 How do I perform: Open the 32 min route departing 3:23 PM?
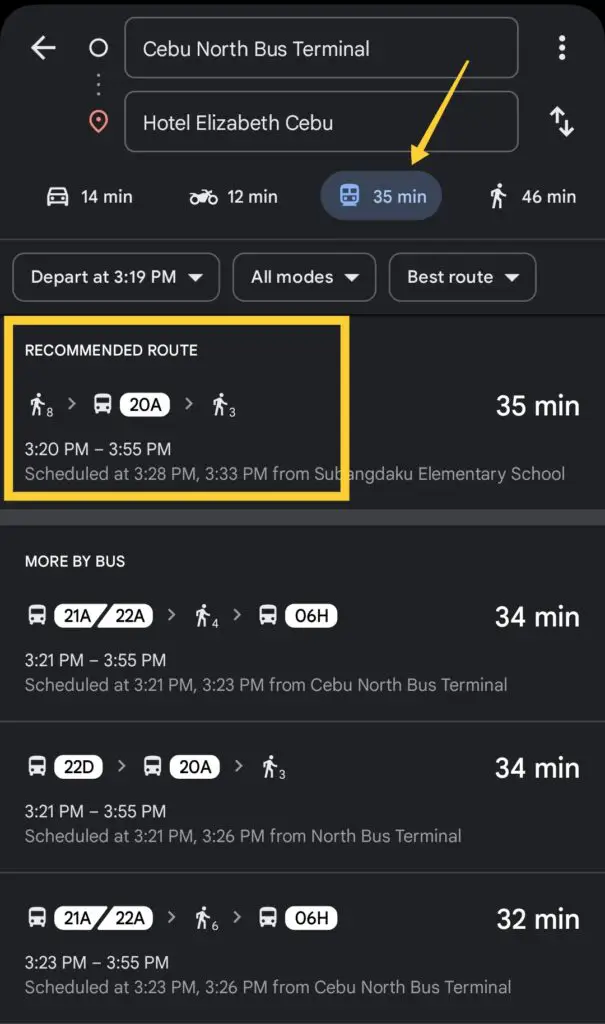302,948
